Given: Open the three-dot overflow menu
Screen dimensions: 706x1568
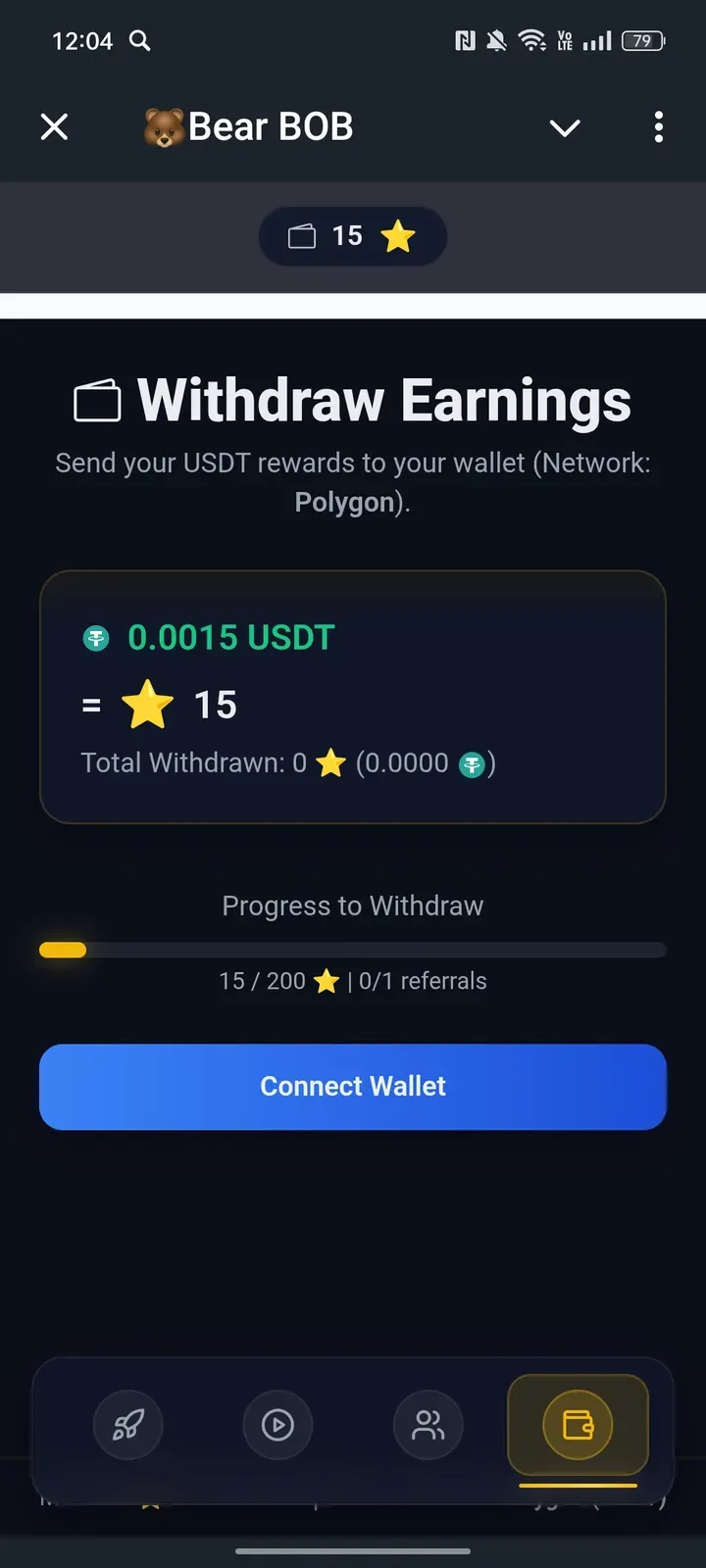Looking at the screenshot, I should (x=658, y=126).
